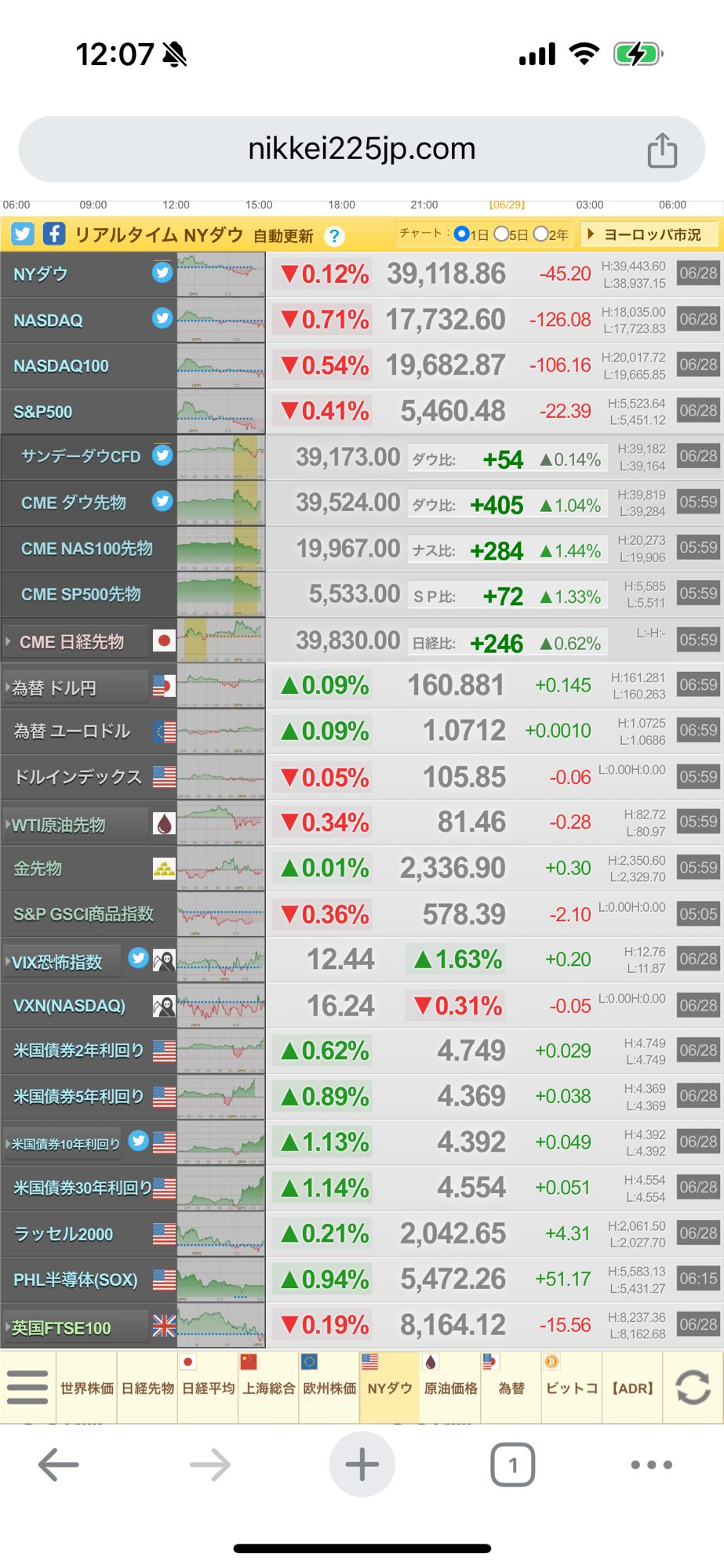Open the nikkei225jp.com address field
This screenshot has width=724, height=1568.
362,149
